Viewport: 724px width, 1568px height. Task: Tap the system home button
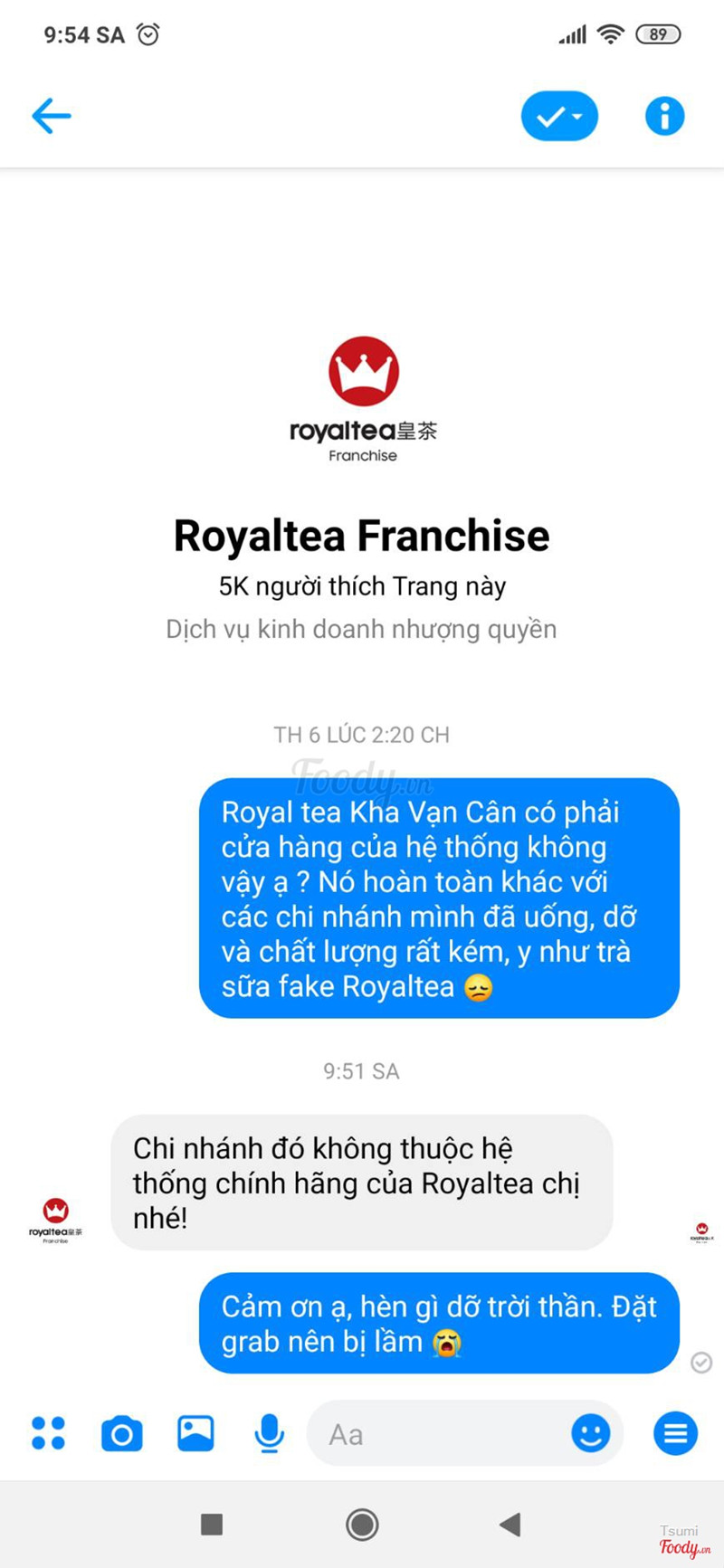(x=362, y=1525)
